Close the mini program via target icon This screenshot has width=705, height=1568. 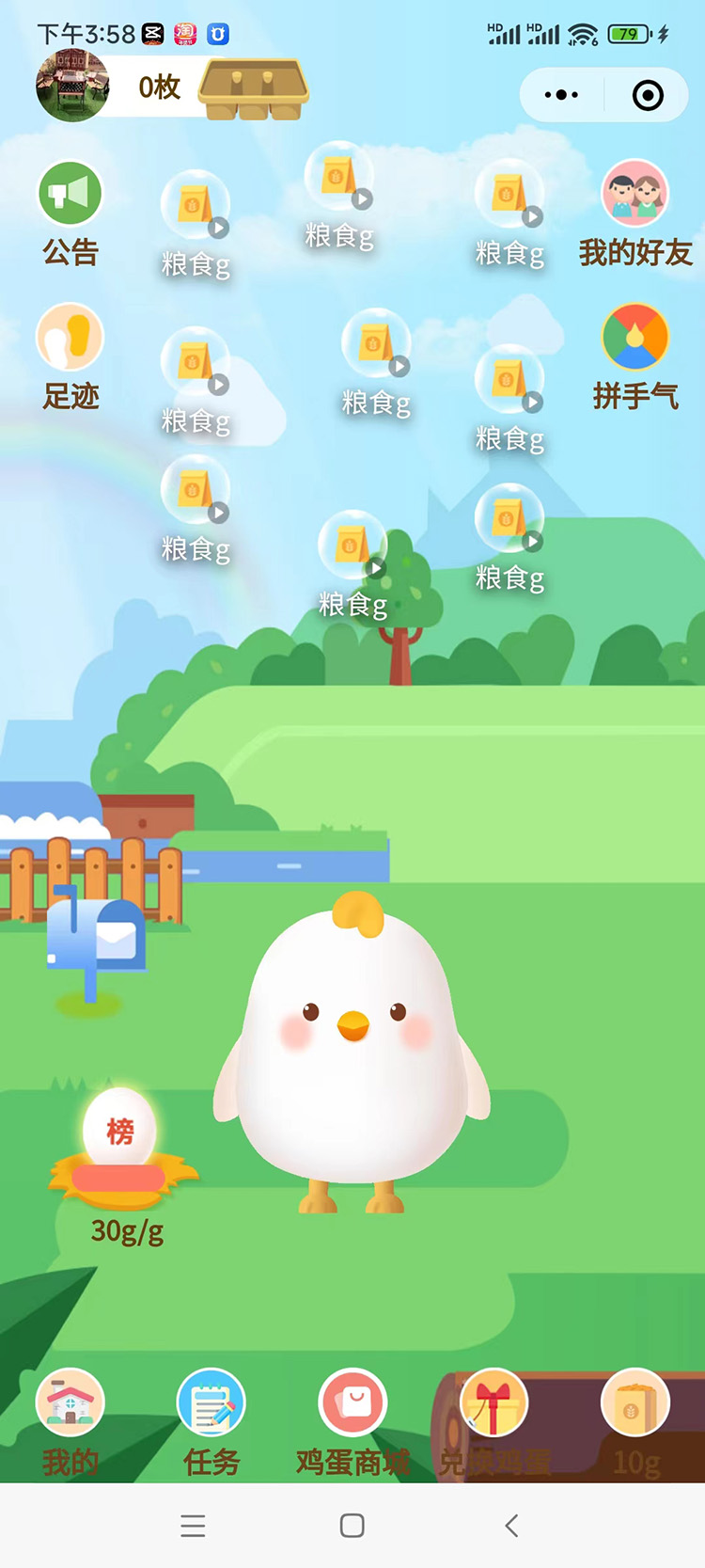click(x=648, y=95)
